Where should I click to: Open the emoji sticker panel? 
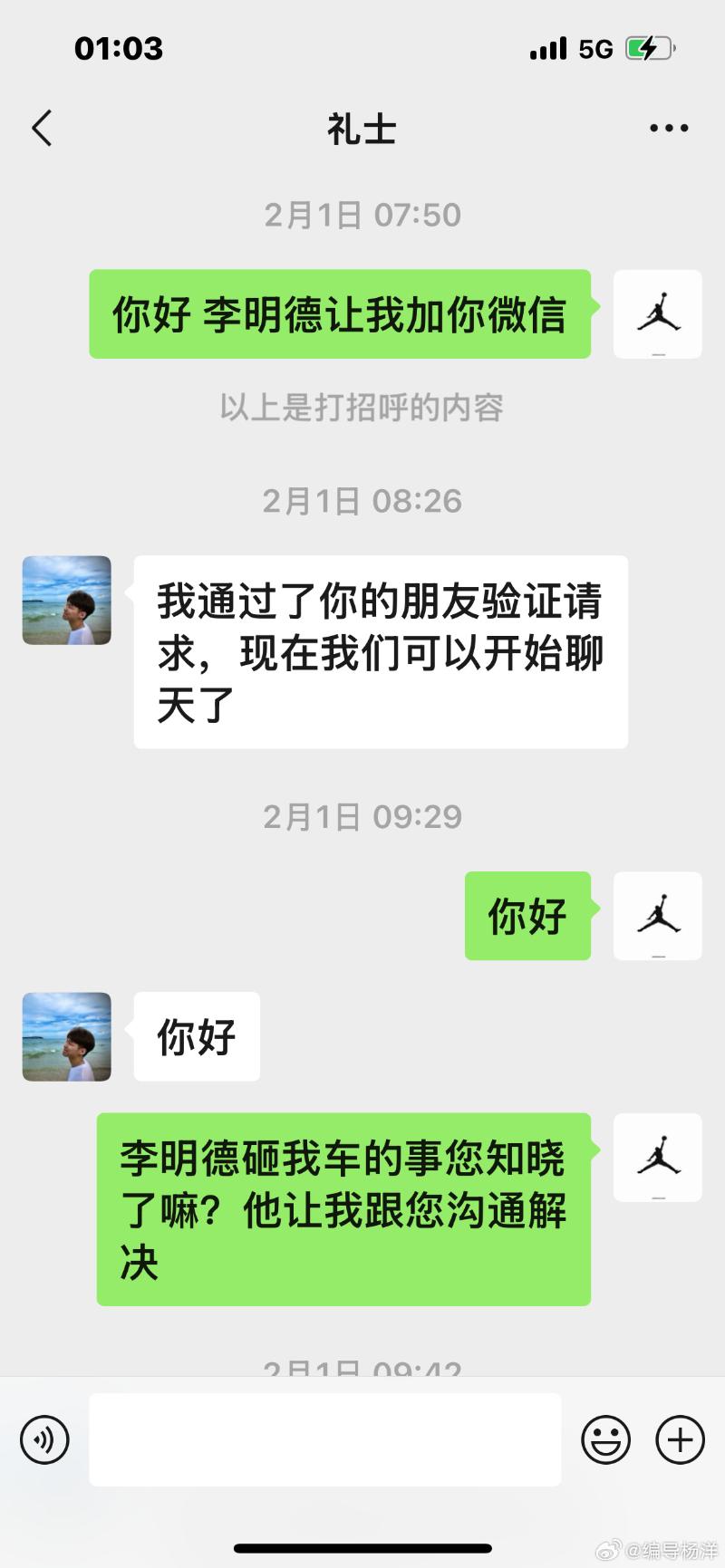605,1439
